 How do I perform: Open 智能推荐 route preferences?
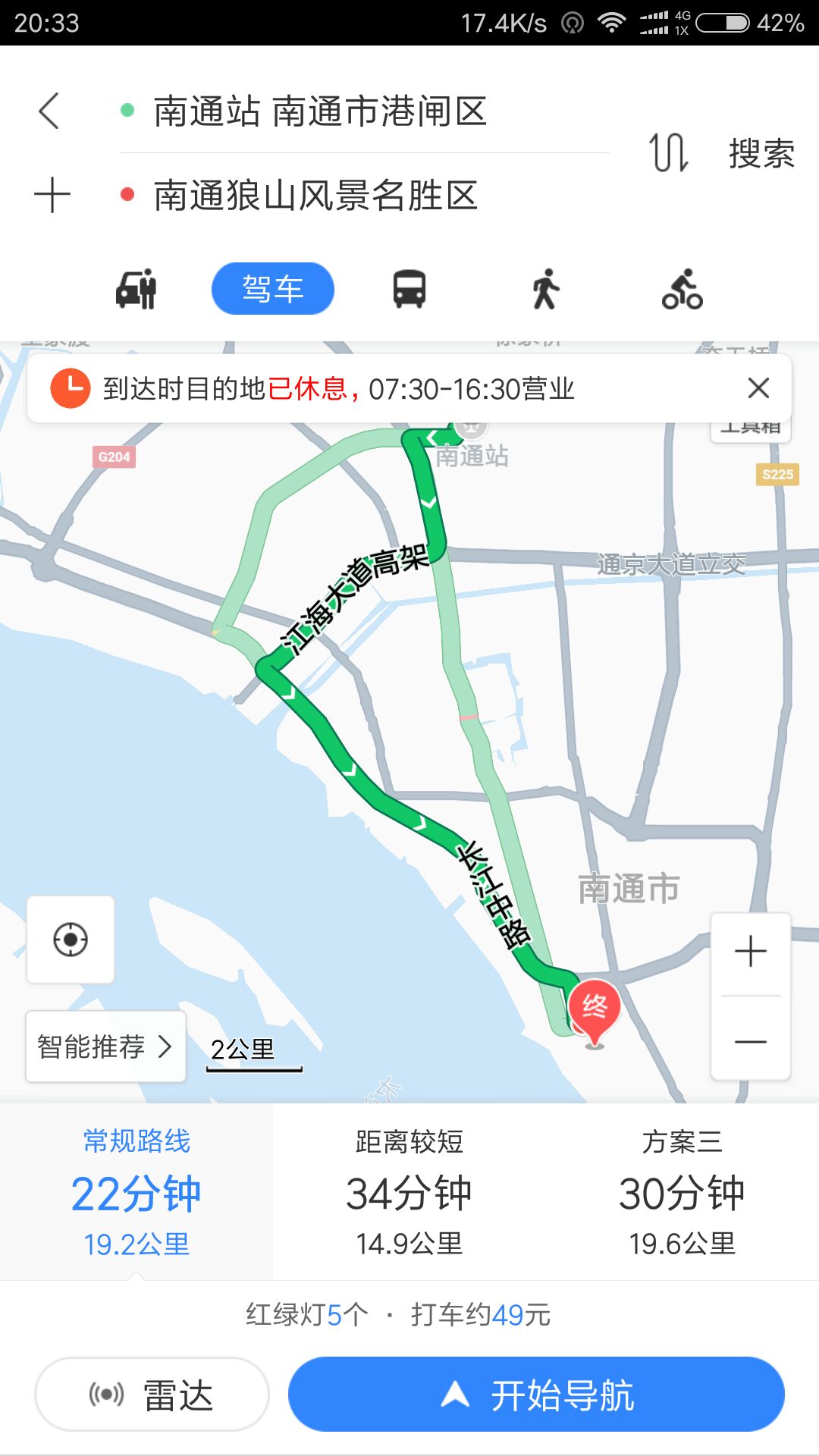pos(105,1047)
